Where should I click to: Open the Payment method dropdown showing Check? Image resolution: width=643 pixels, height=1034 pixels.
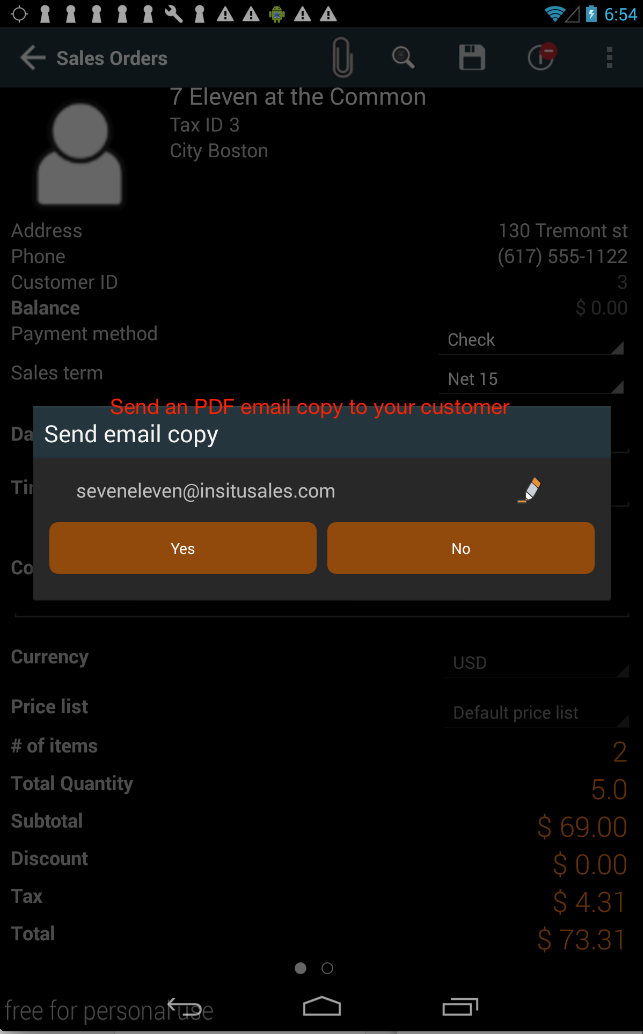tap(533, 340)
